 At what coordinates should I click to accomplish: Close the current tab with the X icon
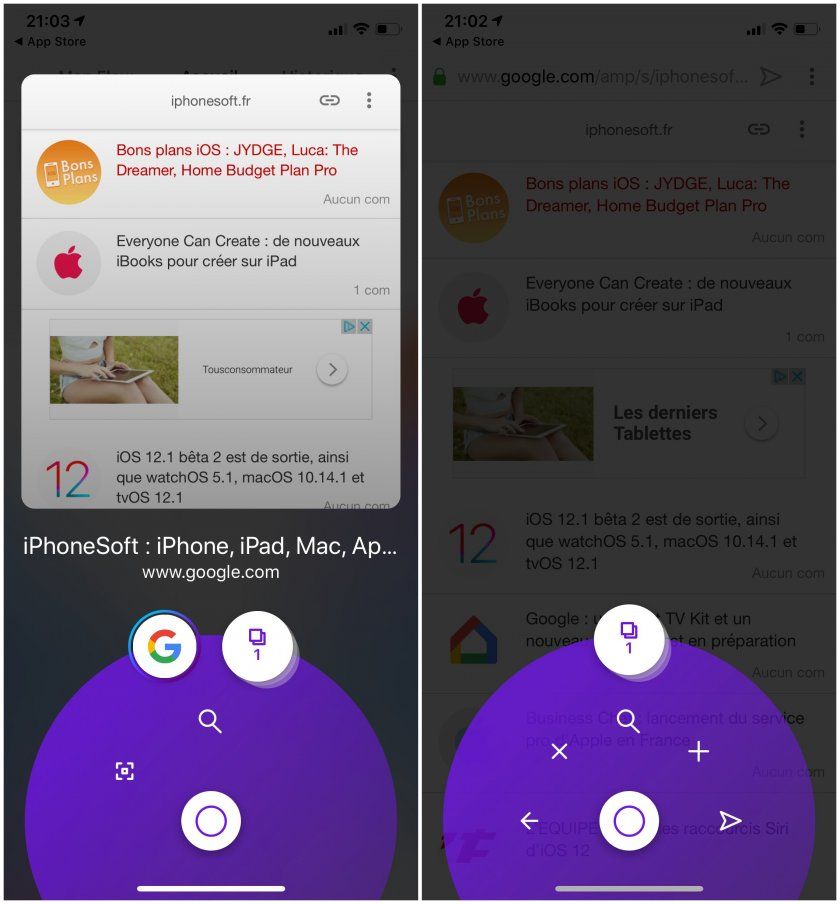pos(559,751)
